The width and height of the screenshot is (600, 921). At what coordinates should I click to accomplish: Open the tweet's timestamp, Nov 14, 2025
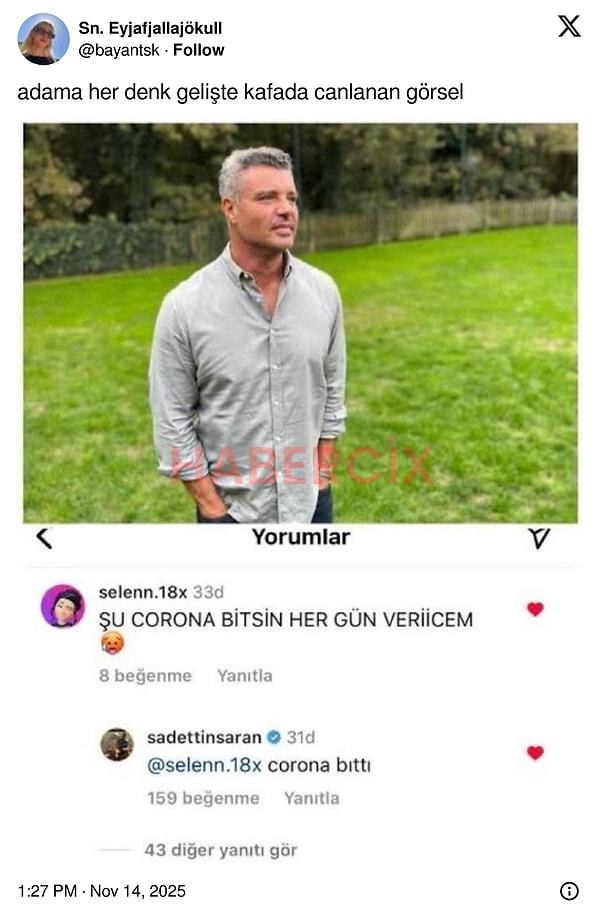click(x=102, y=891)
